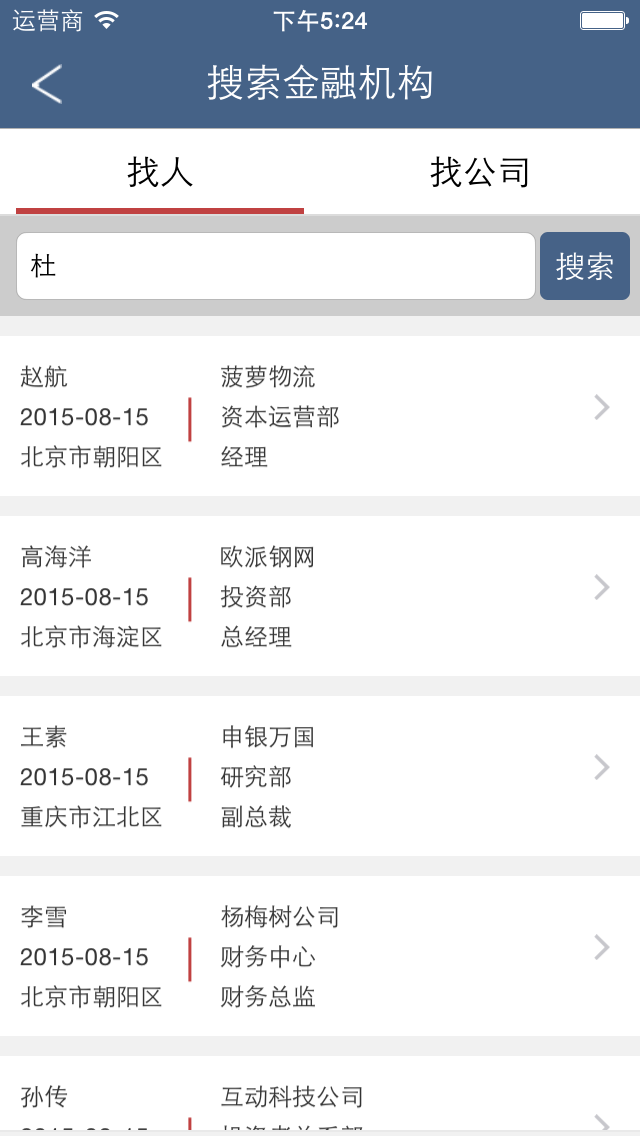
Task: Switch to the 找公司 tab
Action: pyautogui.click(x=480, y=173)
